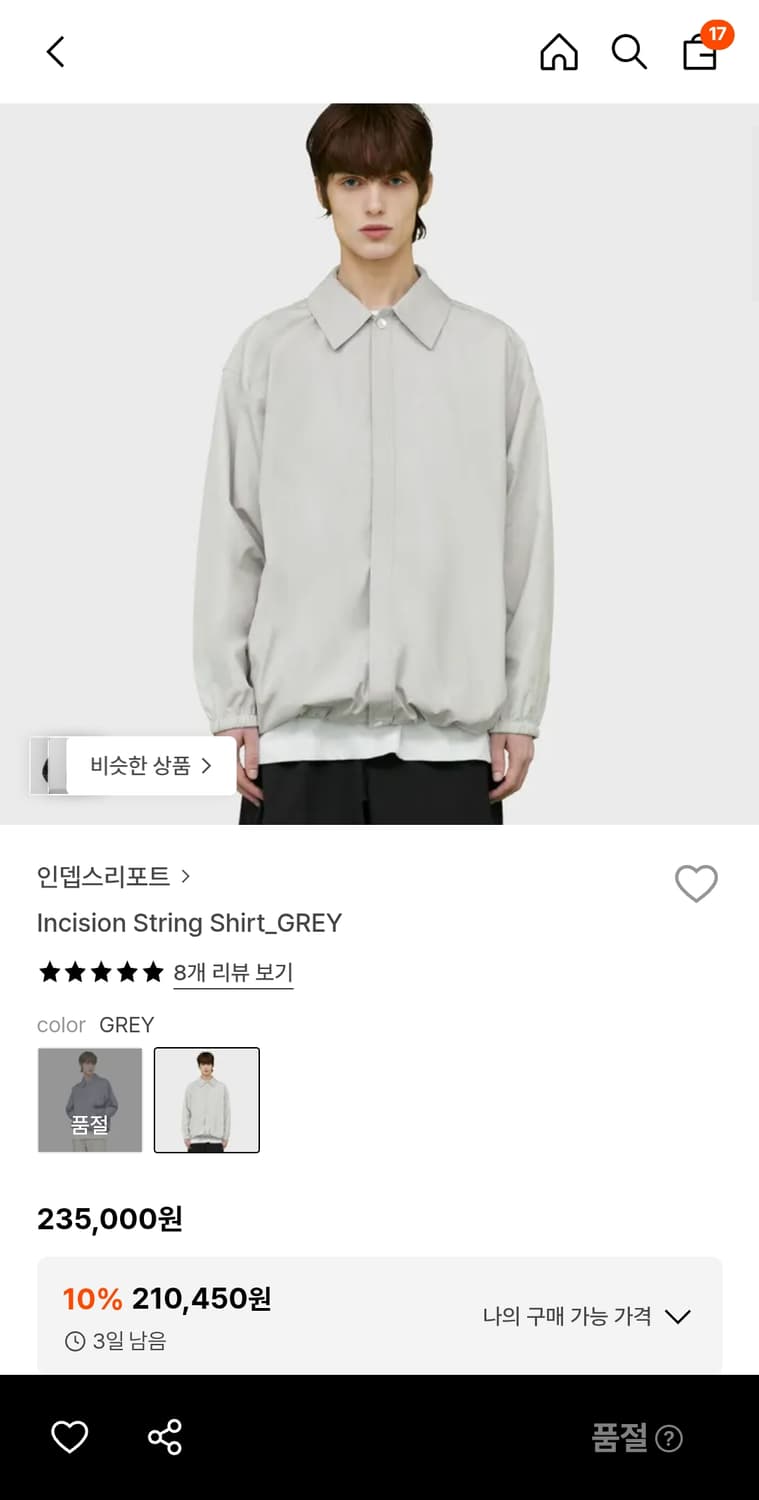Viewport: 759px width, 1500px height.
Task: Tap the back arrow icon
Action: click(54, 52)
